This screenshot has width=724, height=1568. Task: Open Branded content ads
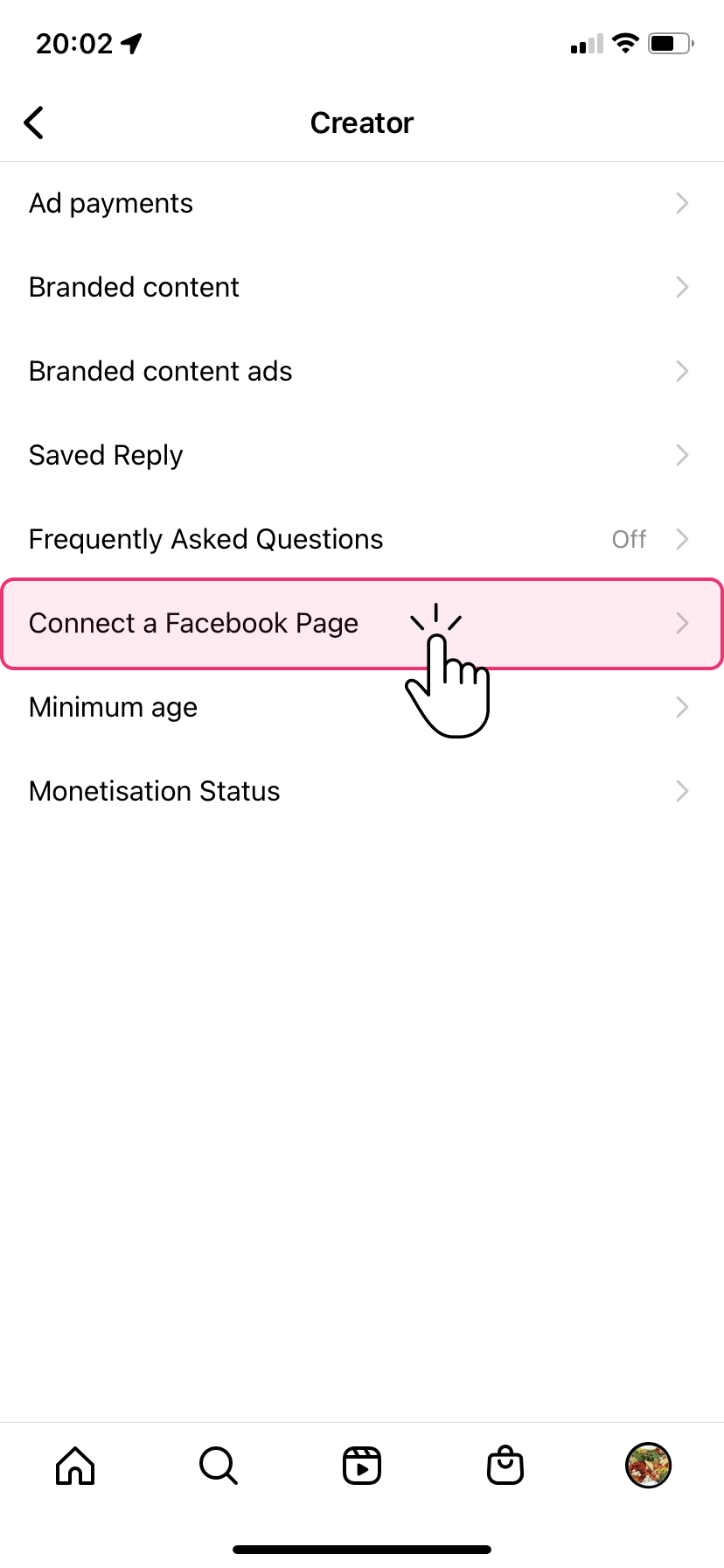[362, 371]
